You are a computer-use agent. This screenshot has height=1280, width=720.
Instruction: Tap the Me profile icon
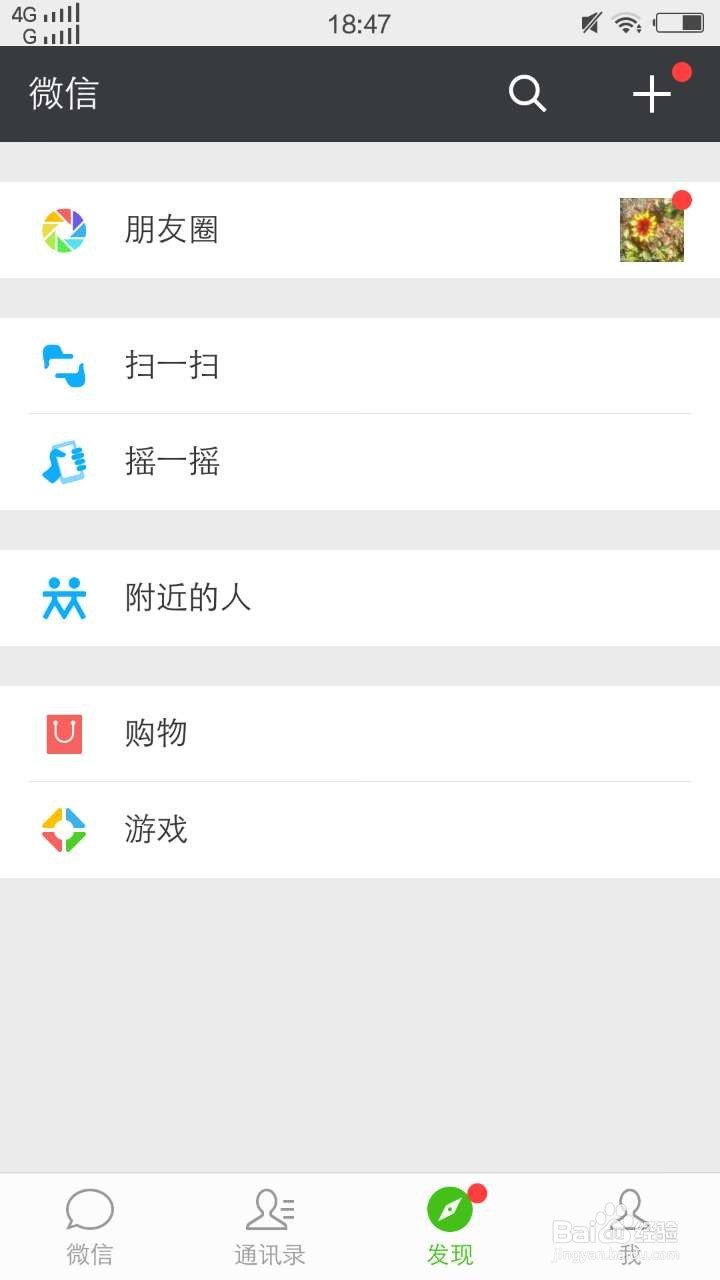629,1208
